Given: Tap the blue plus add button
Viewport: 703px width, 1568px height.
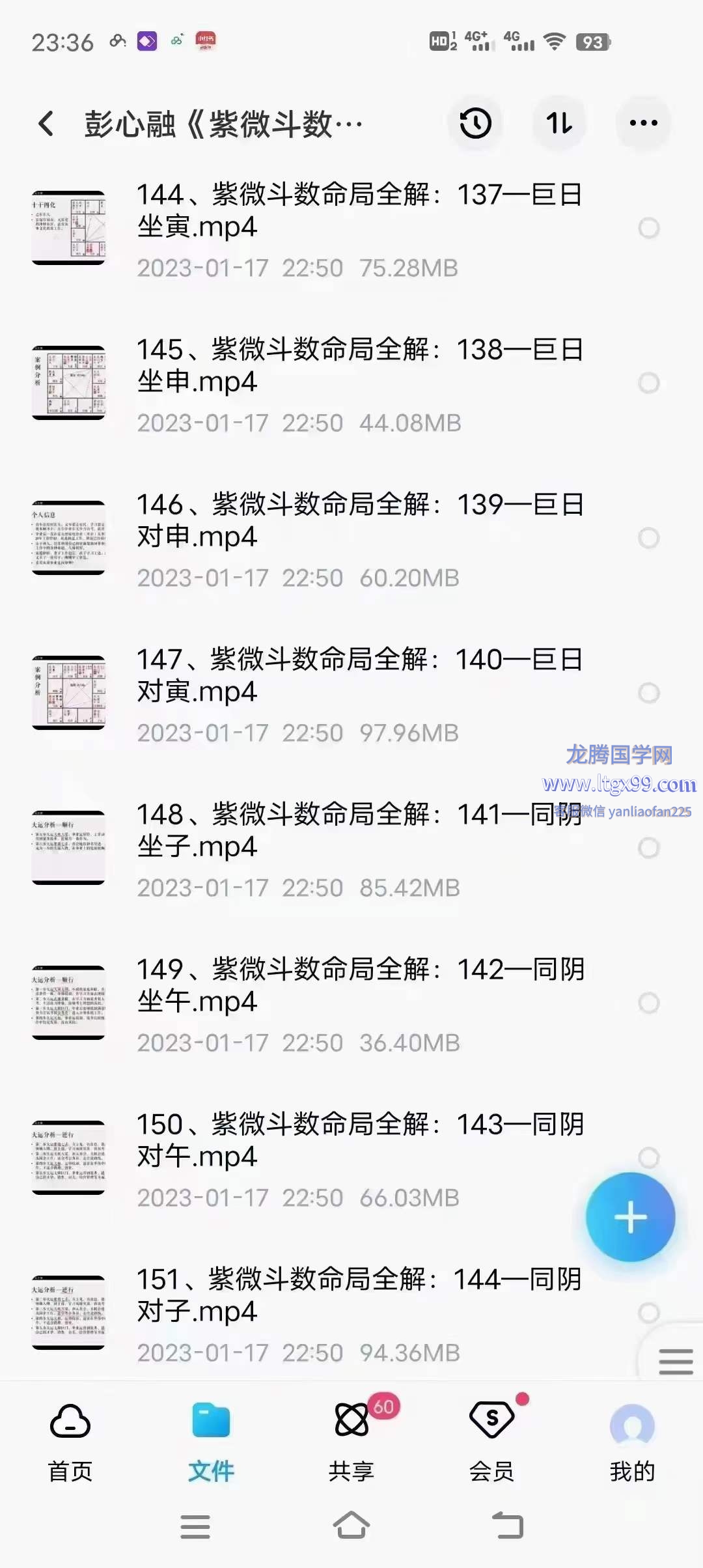Looking at the screenshot, I should click(x=630, y=1217).
